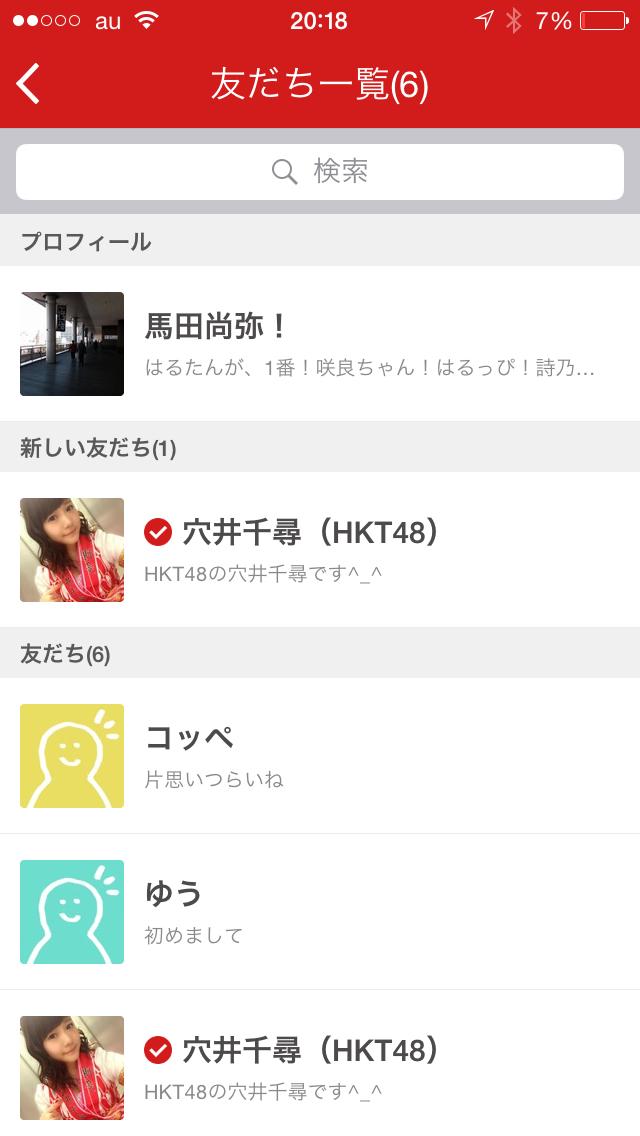The height and width of the screenshot is (1136, 640).
Task: Go back using the header arrow
Action: [x=29, y=84]
